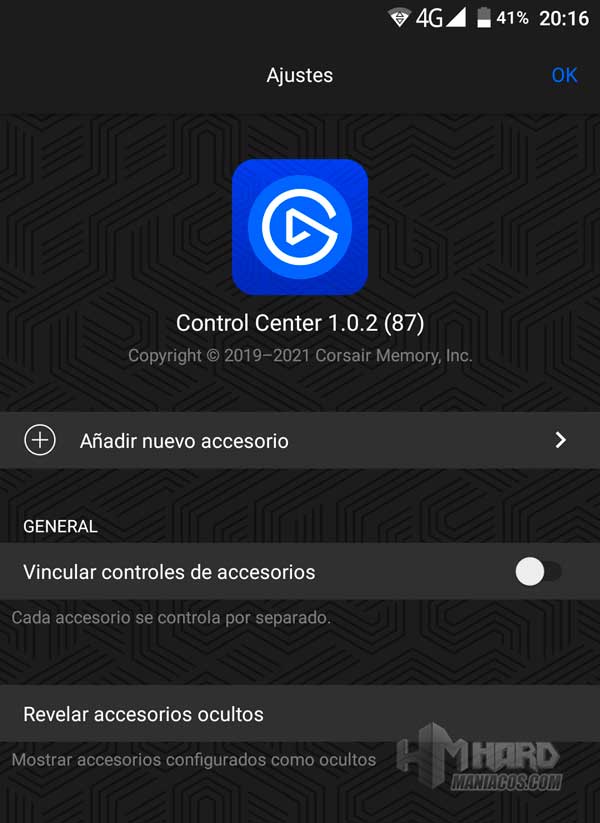The image size is (600, 823).
Task: Open Añadir nuevo accesorio
Action: [x=300, y=440]
